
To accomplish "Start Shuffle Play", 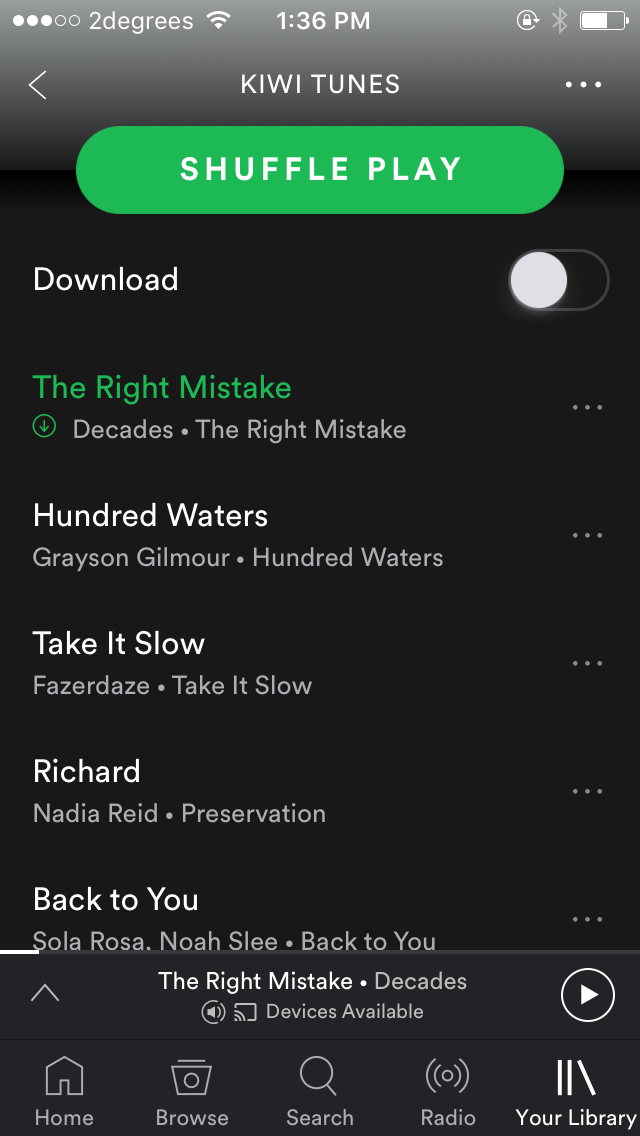I will [320, 170].
